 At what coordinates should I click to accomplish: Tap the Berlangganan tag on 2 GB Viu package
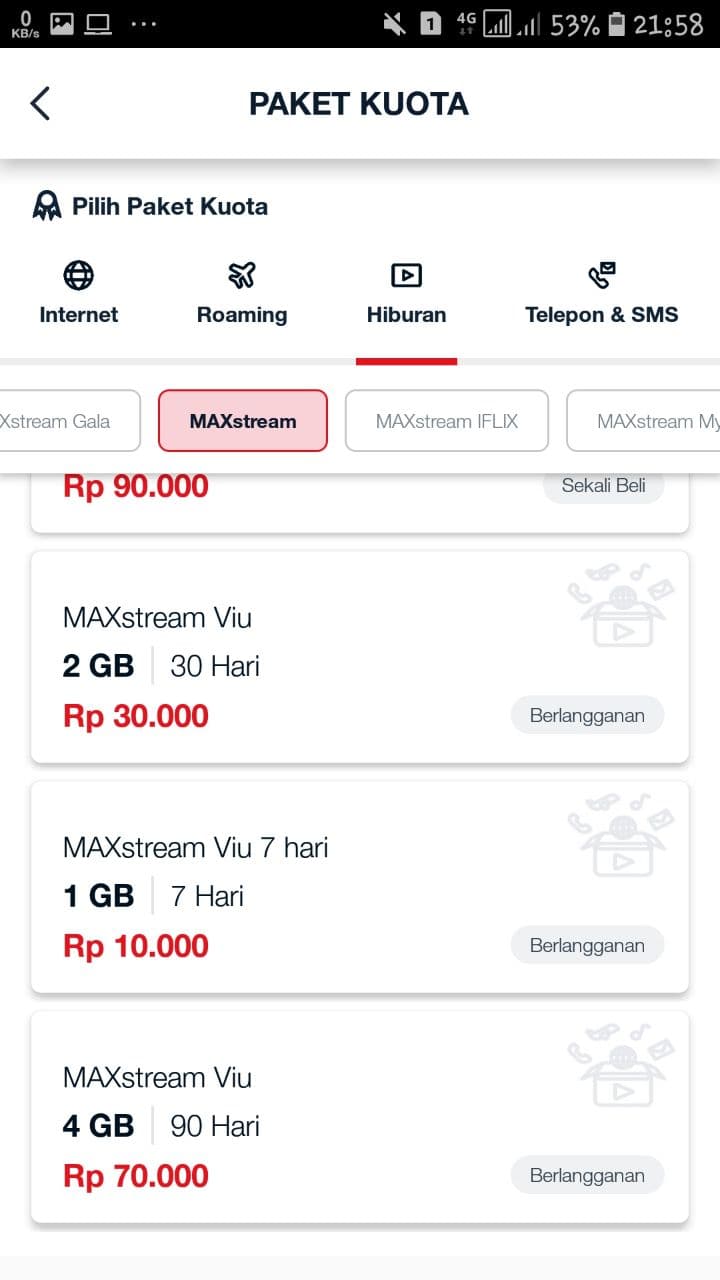(587, 715)
